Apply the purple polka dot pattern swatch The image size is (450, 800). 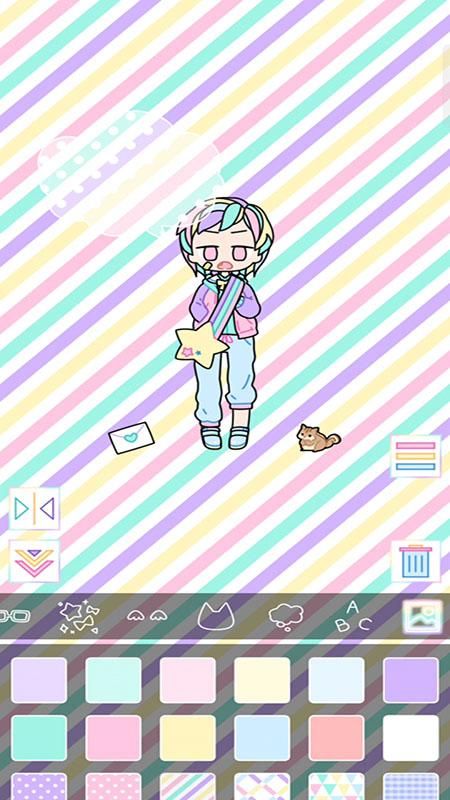[39, 786]
